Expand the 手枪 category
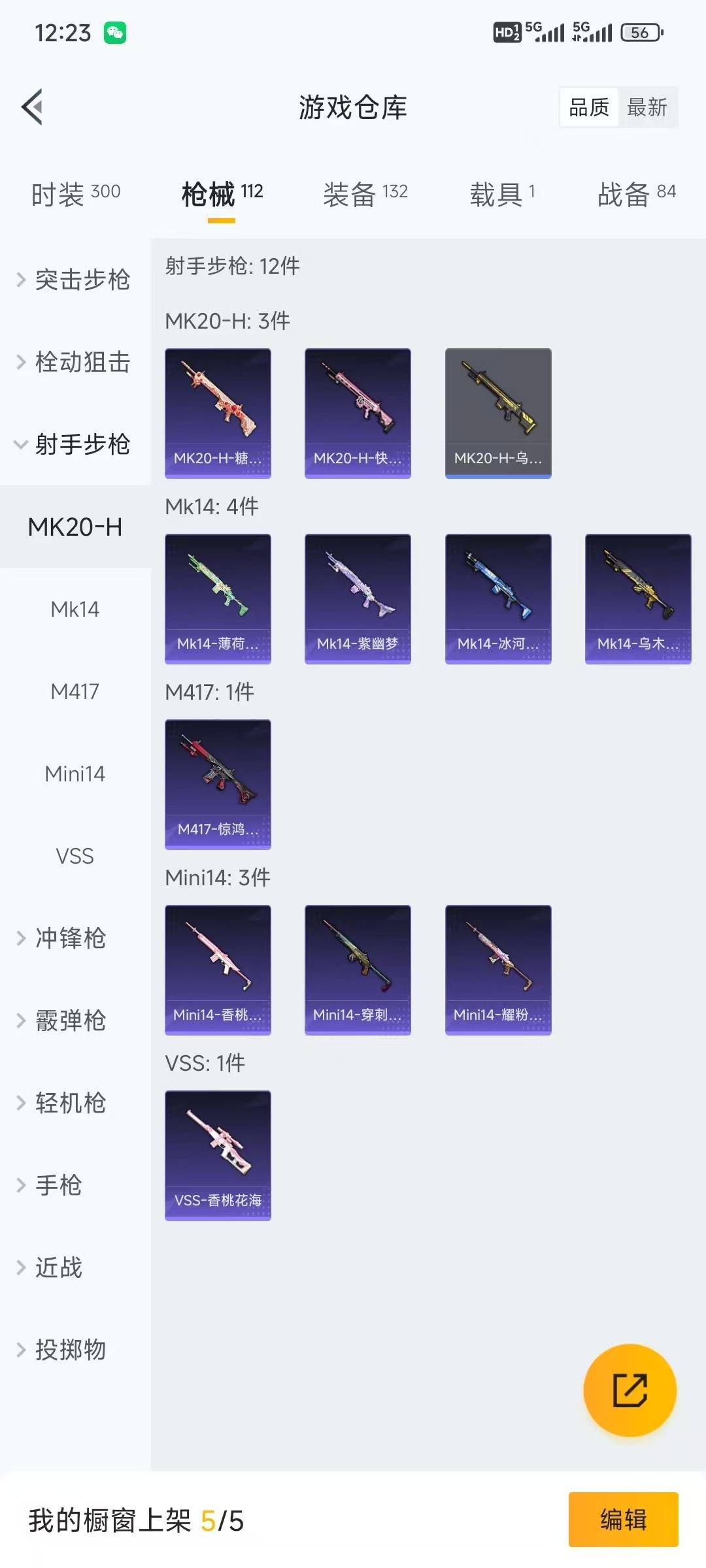Screen dimensions: 706x1568 59,1185
